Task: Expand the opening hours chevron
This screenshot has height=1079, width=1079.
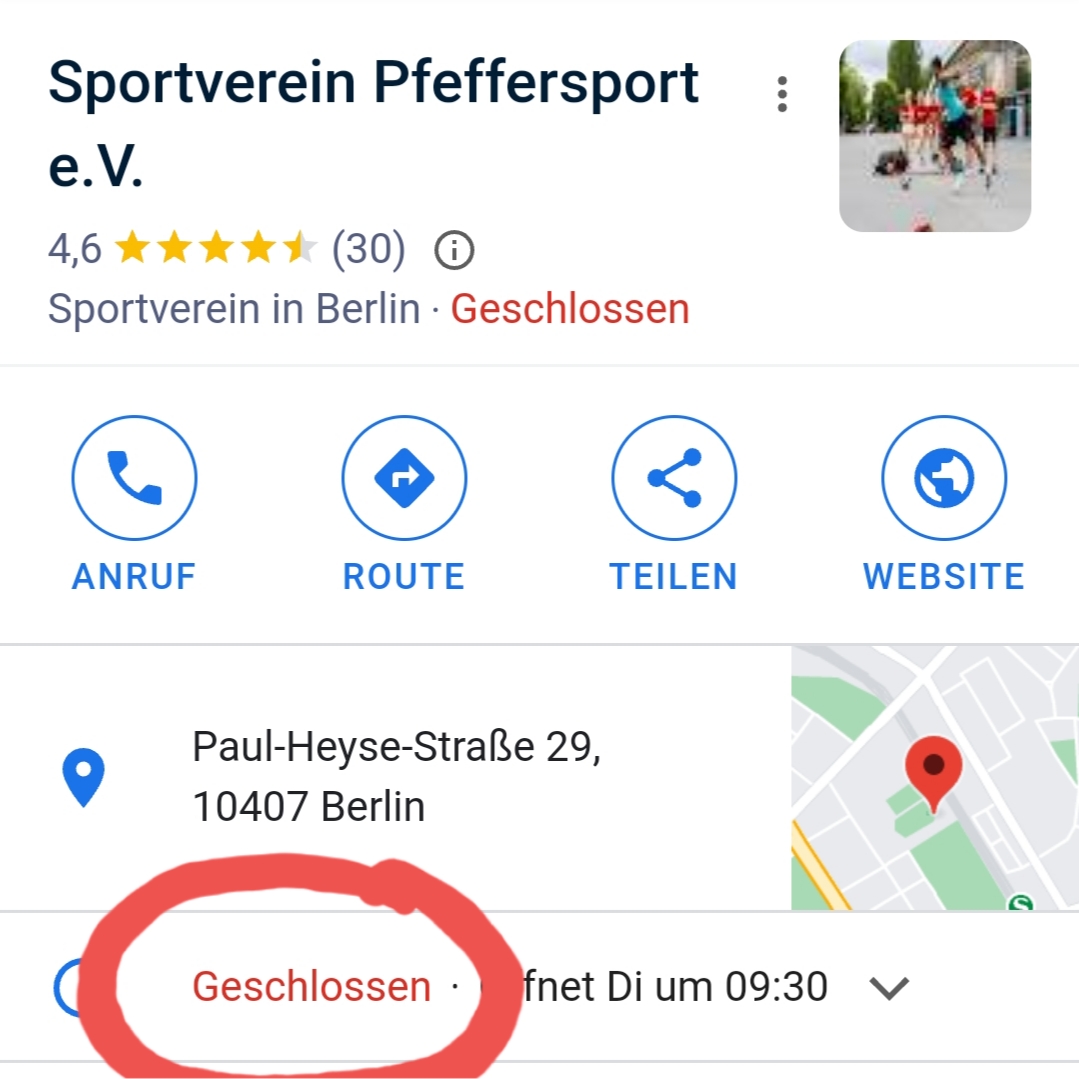Action: pos(888,988)
